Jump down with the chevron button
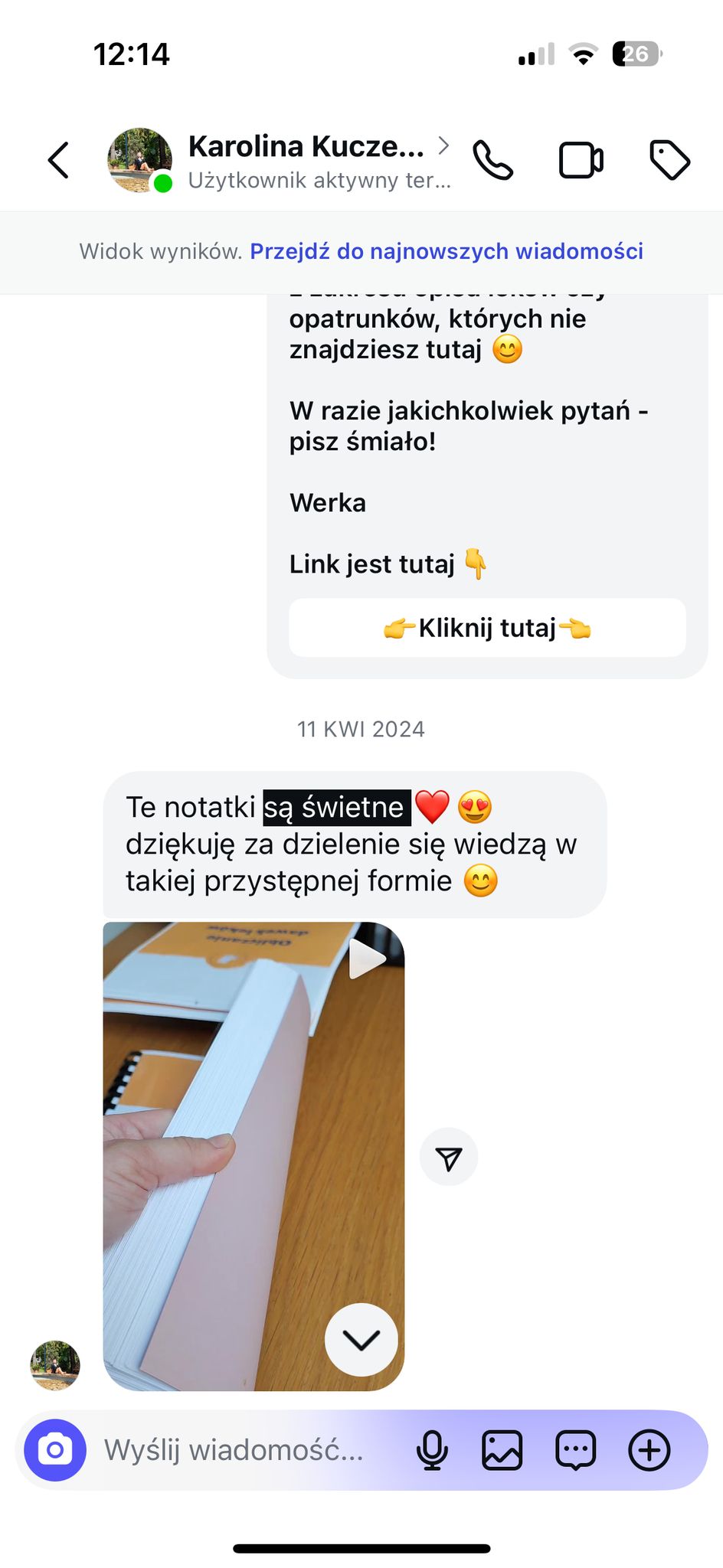Image resolution: width=723 pixels, height=1568 pixels. point(361,1339)
